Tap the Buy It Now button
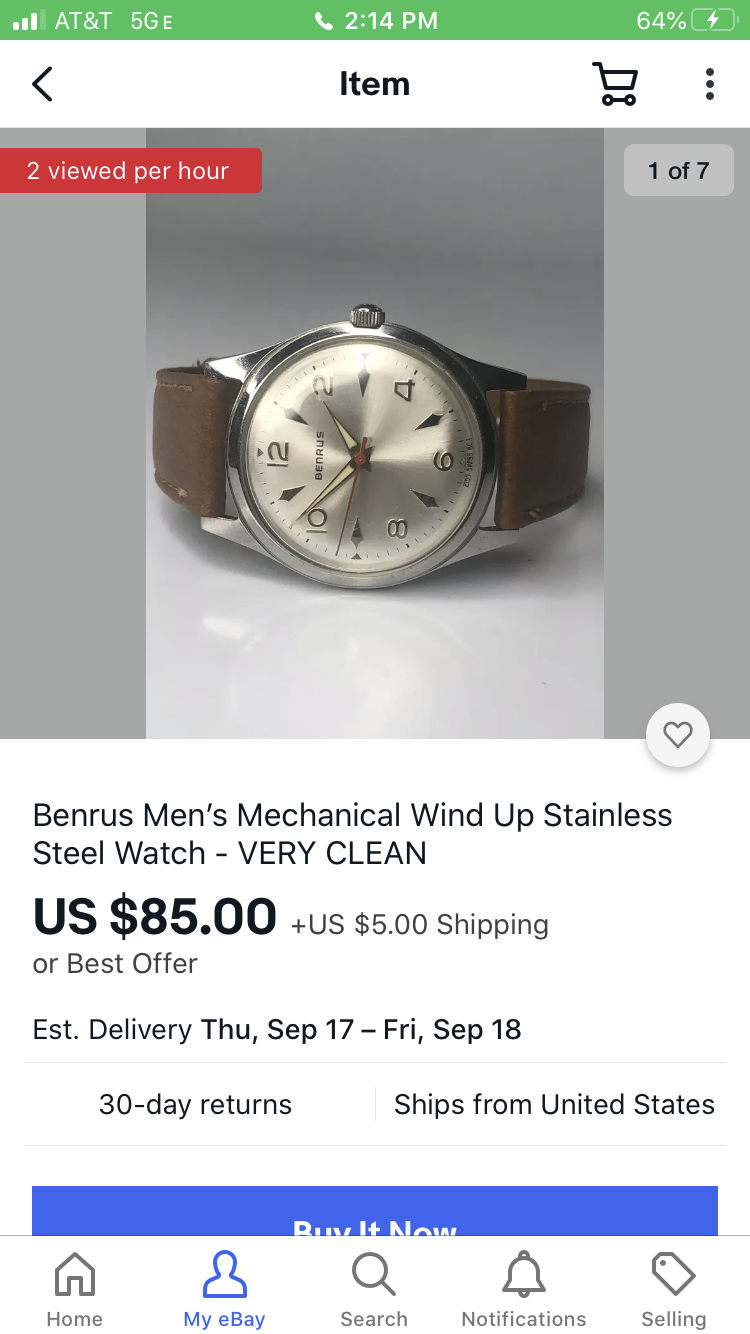750x1334 pixels. point(375,1212)
